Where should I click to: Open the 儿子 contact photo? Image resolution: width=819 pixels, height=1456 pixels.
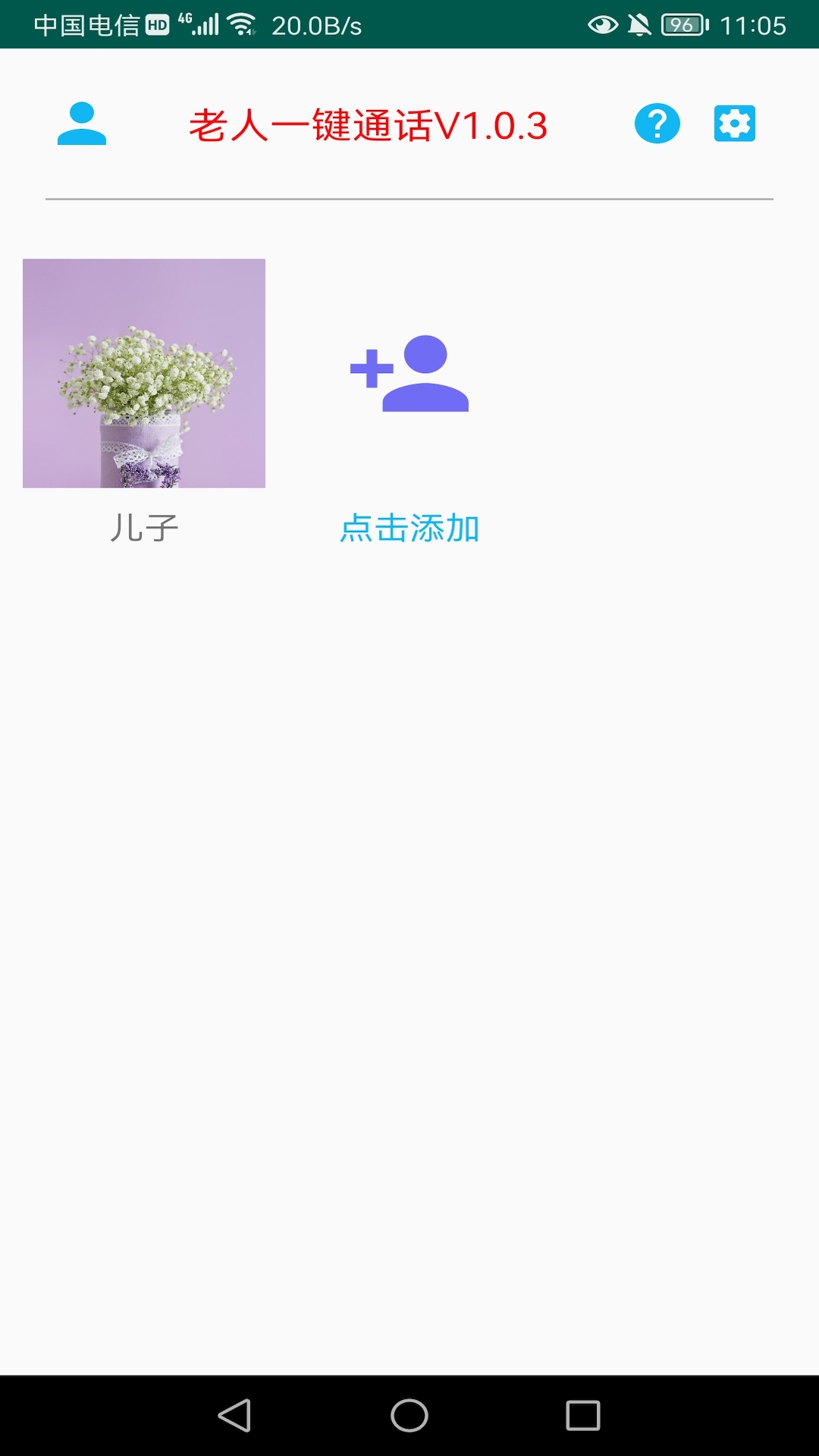[143, 373]
